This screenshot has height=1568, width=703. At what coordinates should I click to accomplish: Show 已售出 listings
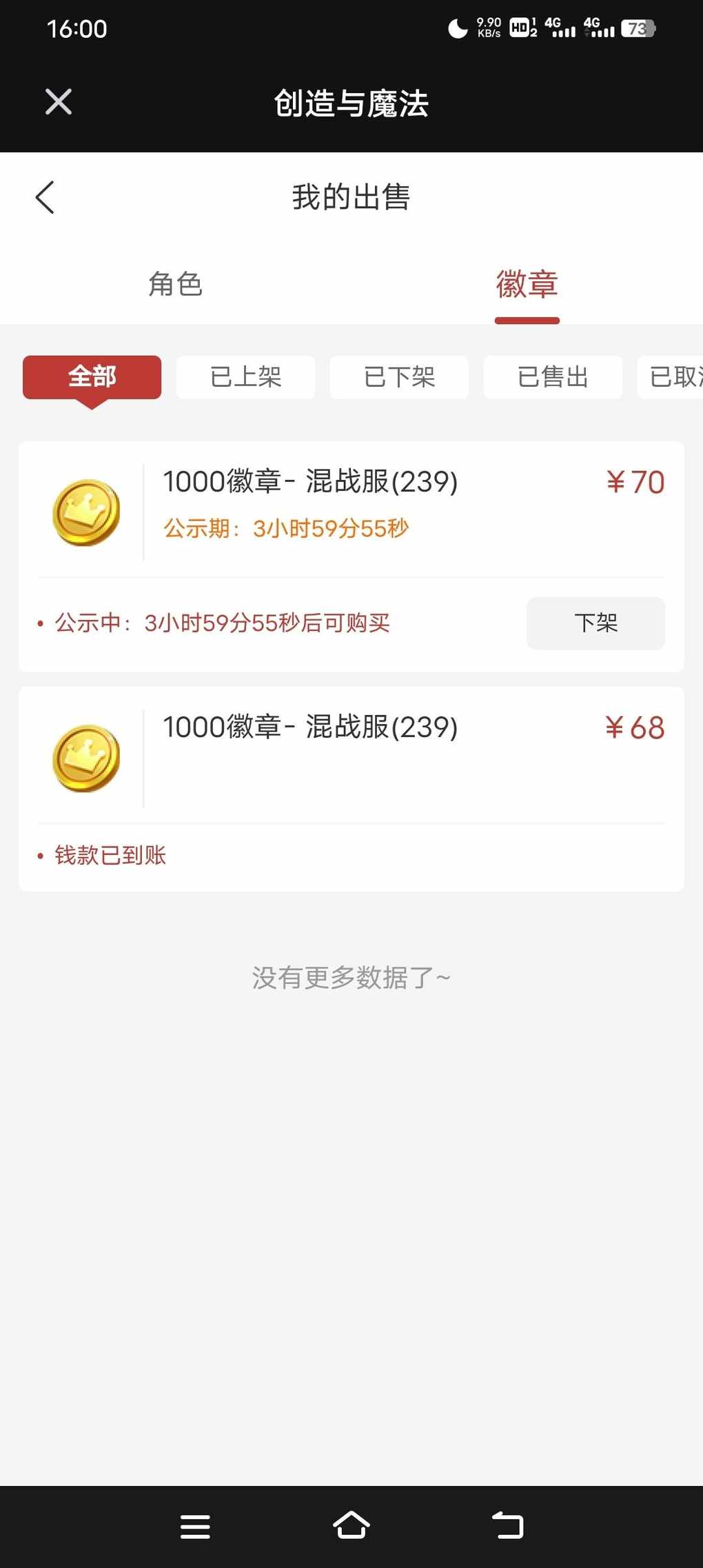pyautogui.click(x=553, y=377)
